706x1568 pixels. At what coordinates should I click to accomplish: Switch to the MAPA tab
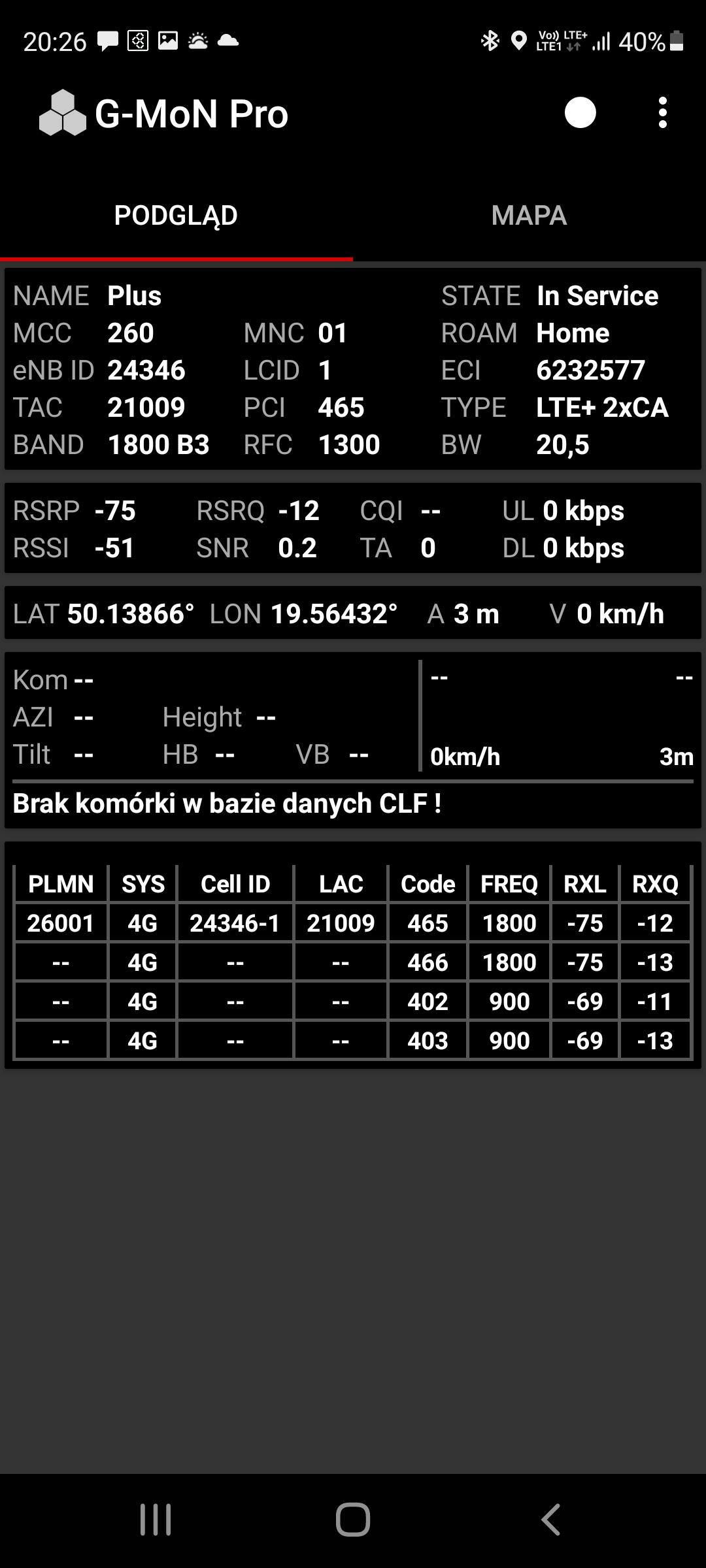(529, 216)
